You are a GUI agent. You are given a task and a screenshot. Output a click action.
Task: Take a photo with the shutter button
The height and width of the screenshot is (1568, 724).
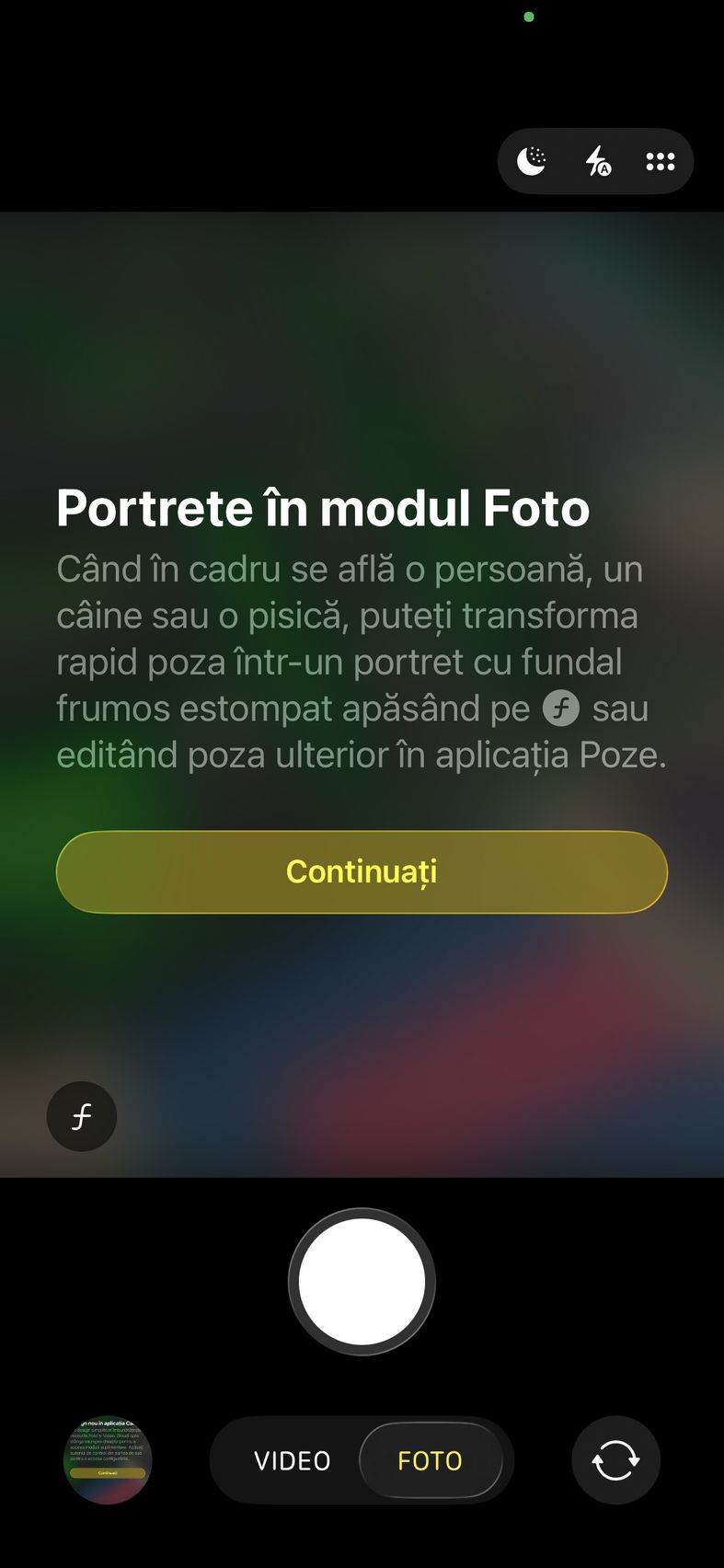point(362,1281)
